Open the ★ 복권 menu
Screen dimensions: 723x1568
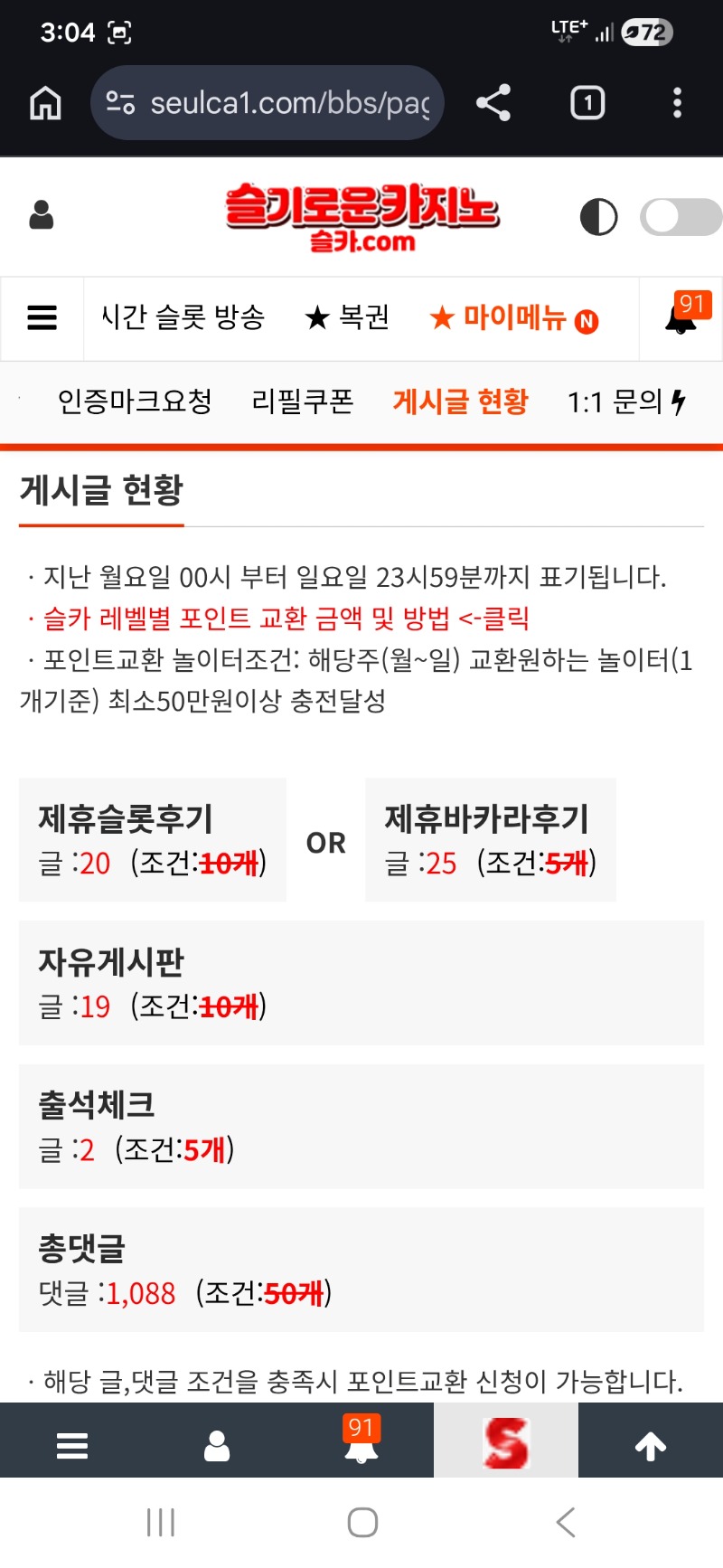347,318
